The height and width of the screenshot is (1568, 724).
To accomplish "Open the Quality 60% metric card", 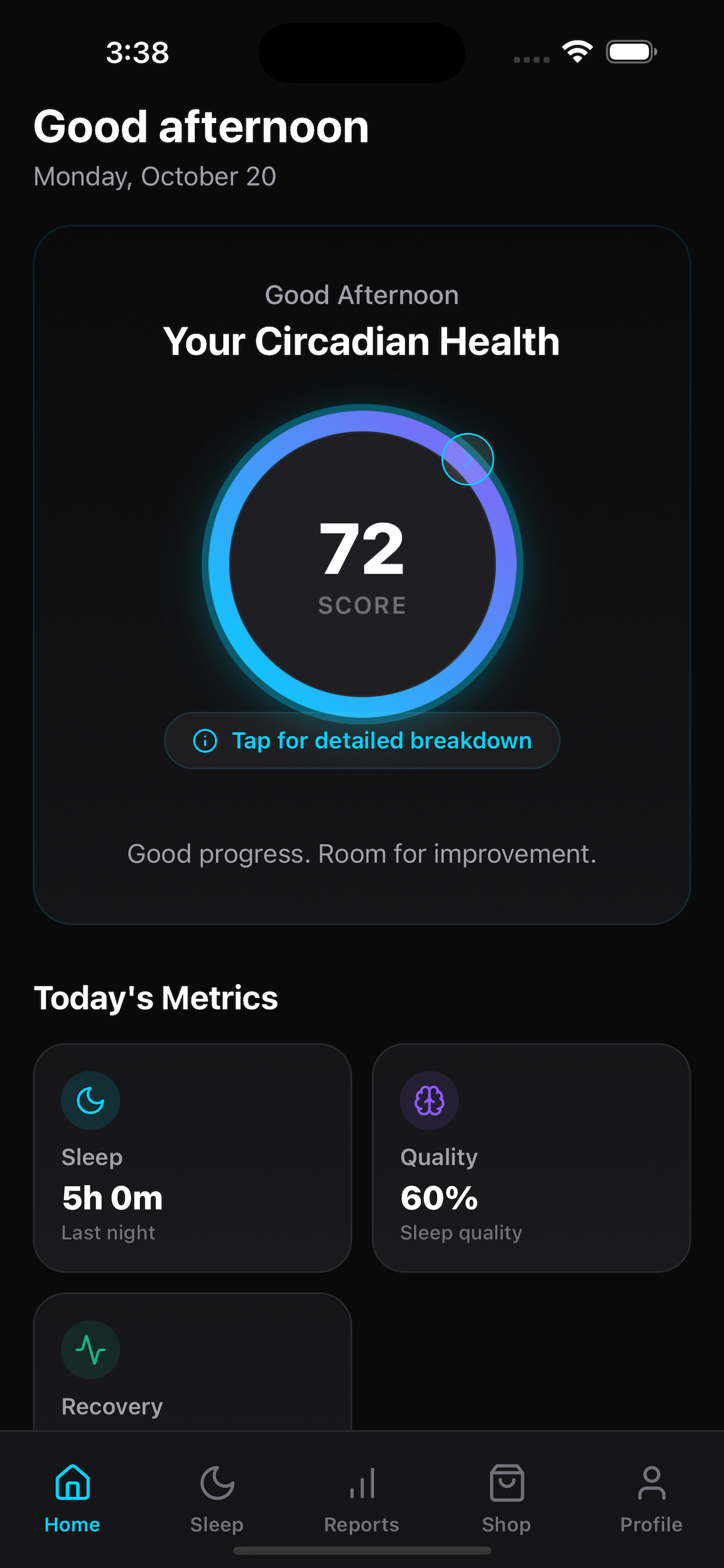I will pos(531,1158).
